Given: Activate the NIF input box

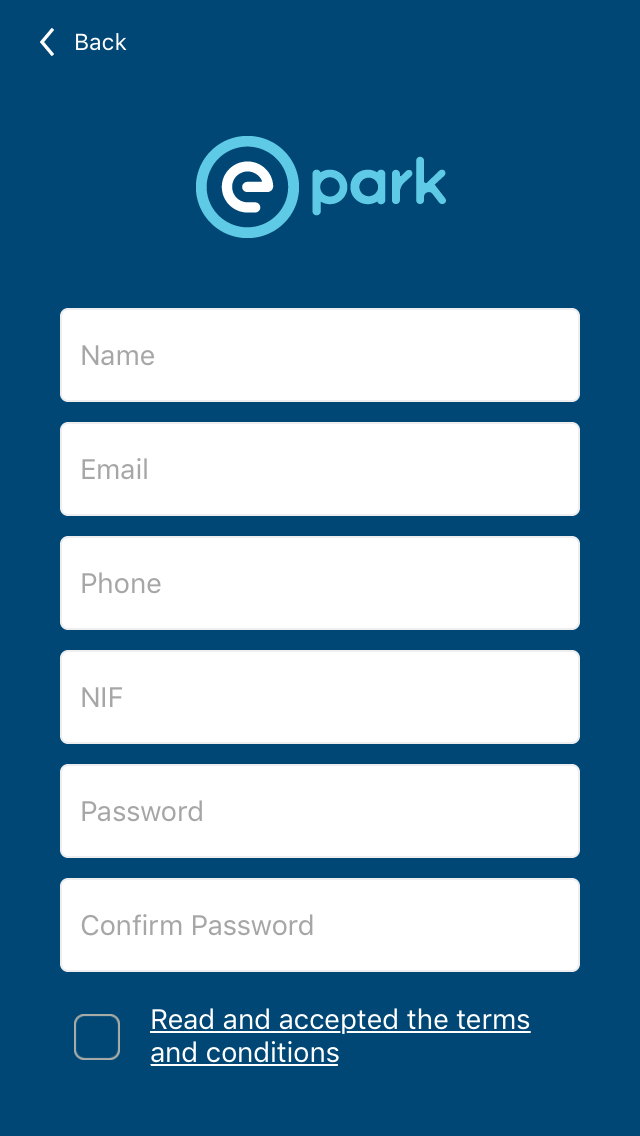Looking at the screenshot, I should pos(320,697).
